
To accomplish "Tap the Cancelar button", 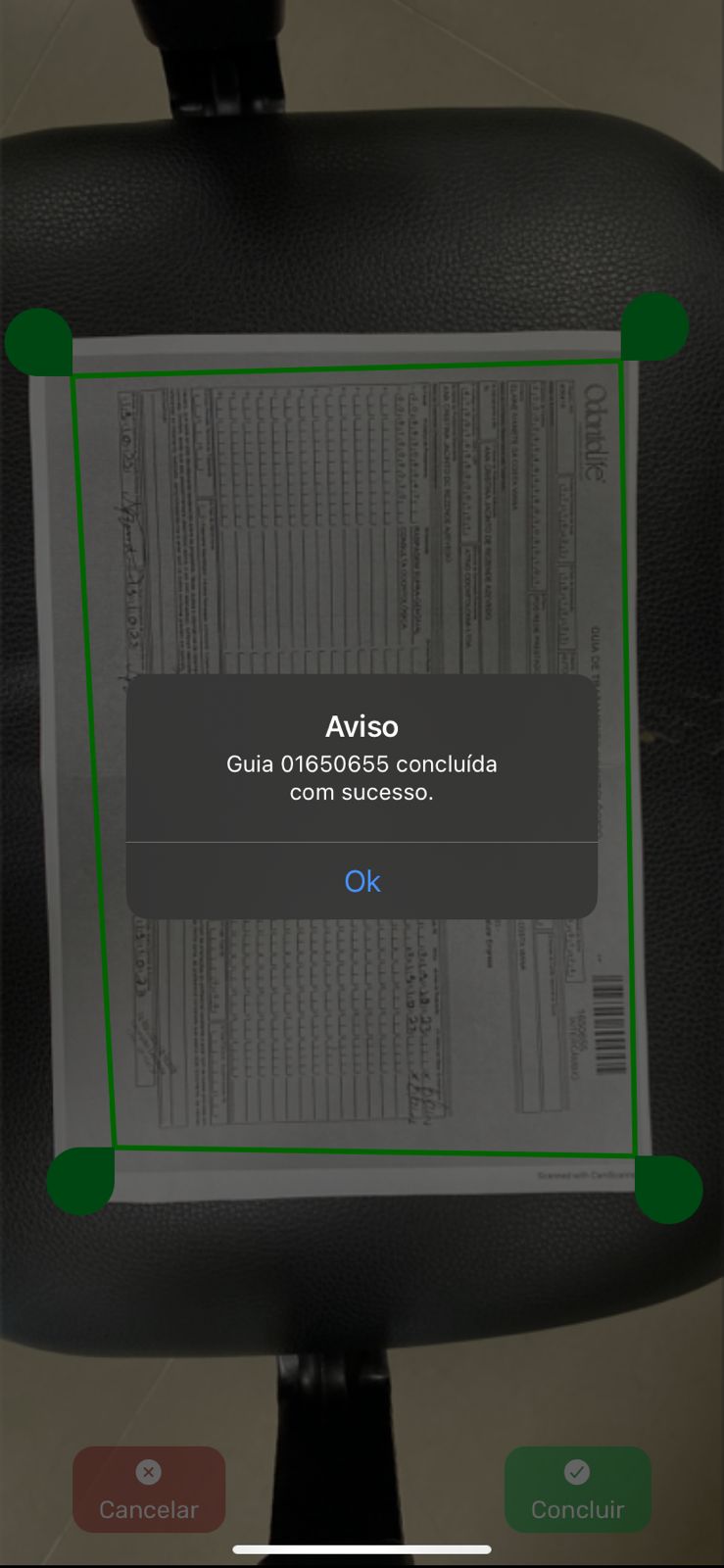I will coord(149,1489).
